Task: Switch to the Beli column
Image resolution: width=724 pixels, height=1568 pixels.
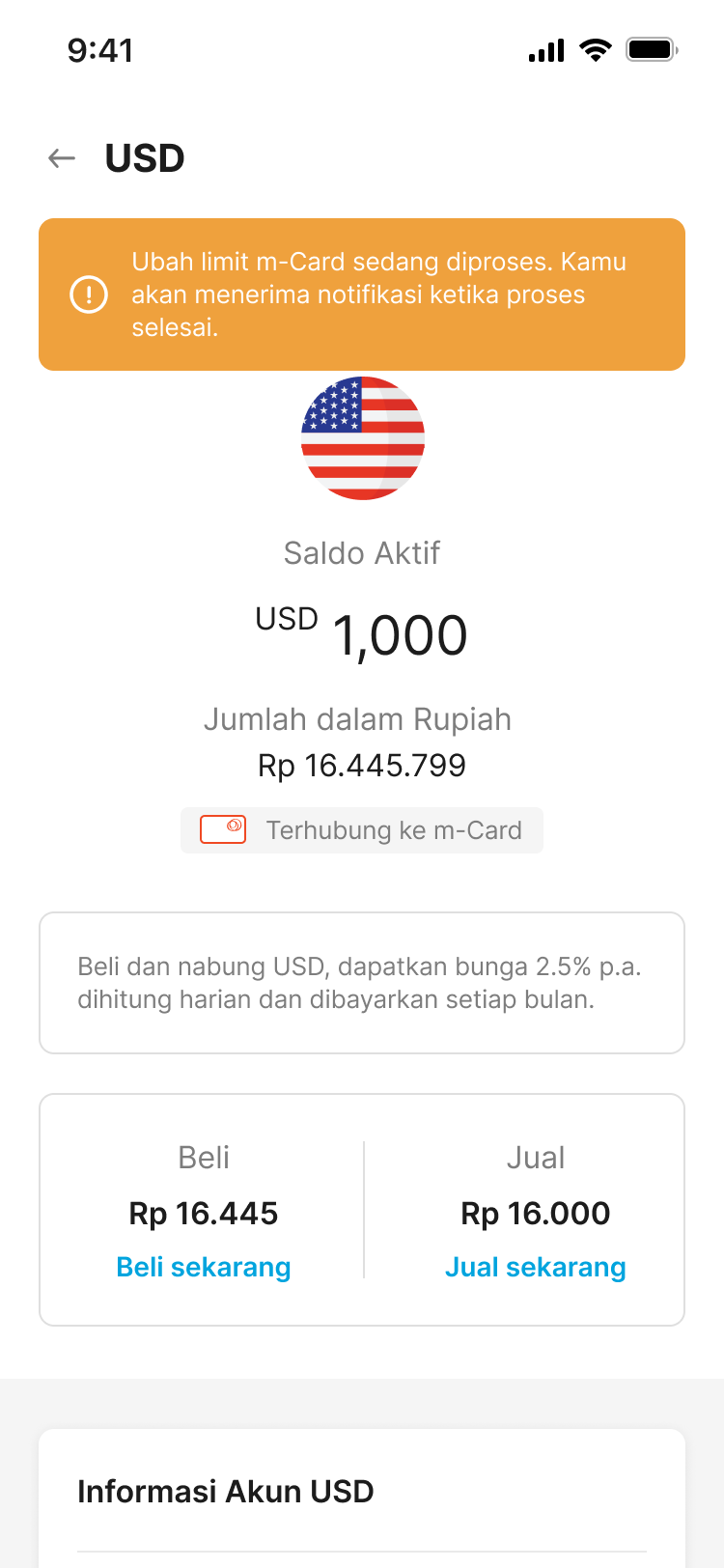Action: (x=204, y=1158)
